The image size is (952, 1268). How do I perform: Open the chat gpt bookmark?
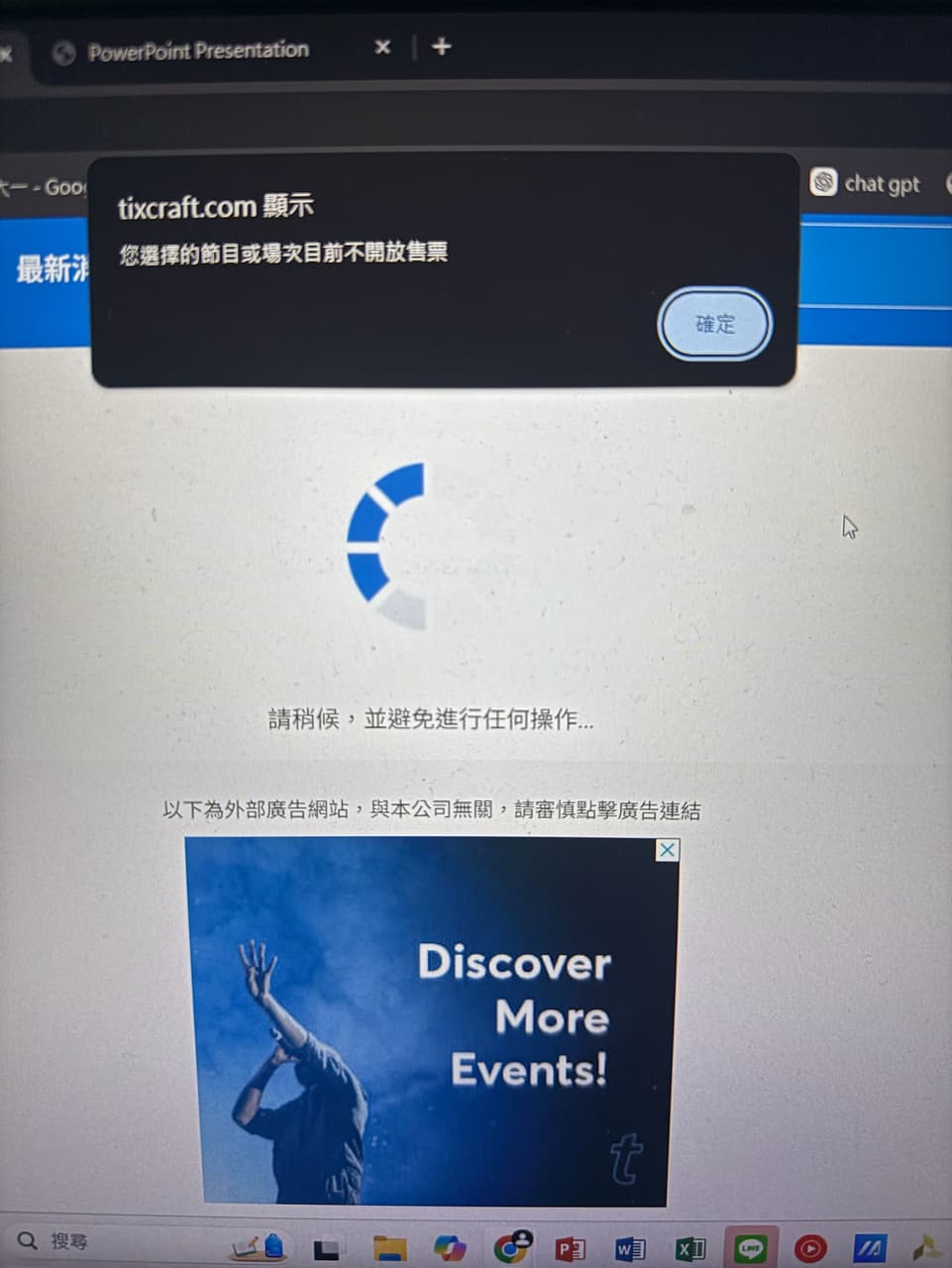(x=866, y=183)
